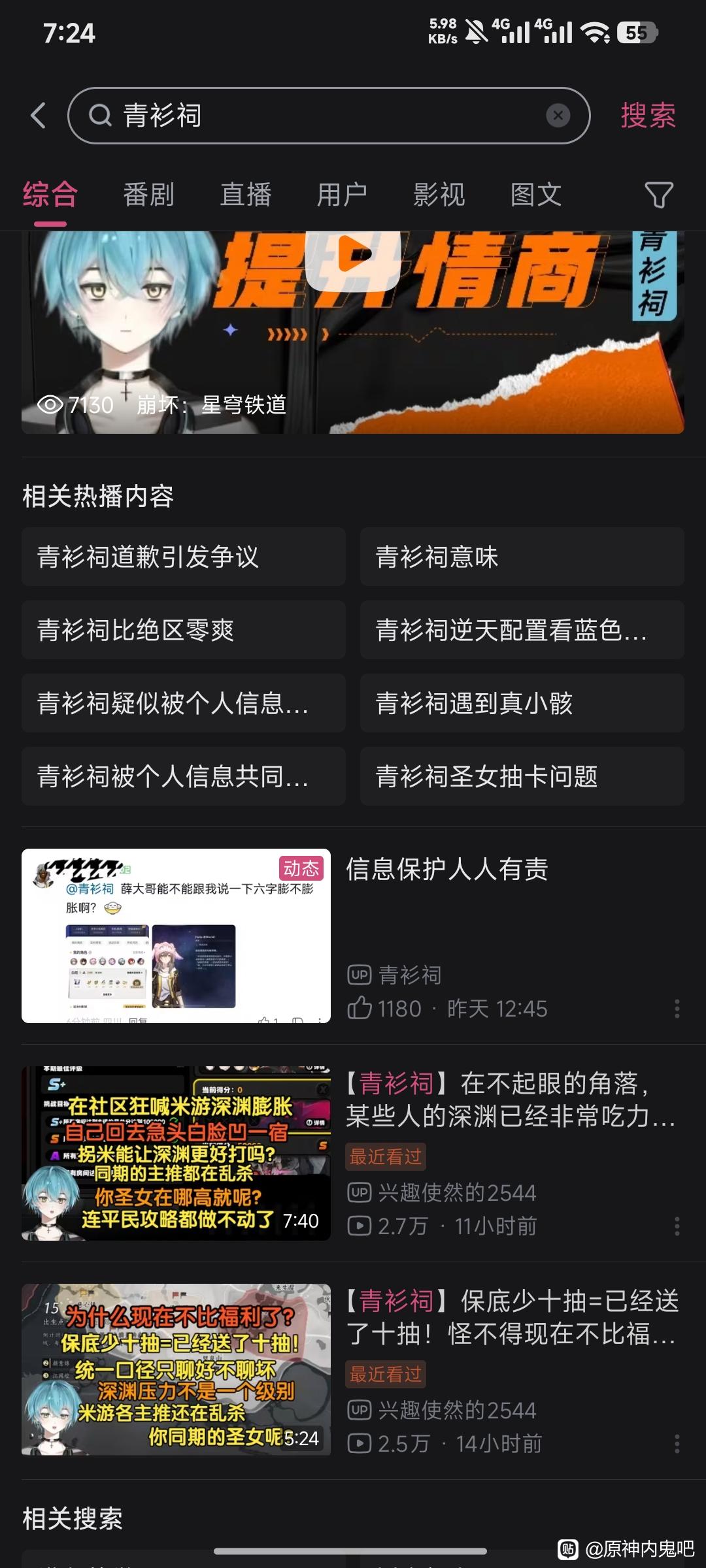Viewport: 706px width, 1568px height.
Task: Select the 青衫祠遇到真小骸 chip
Action: [x=522, y=703]
